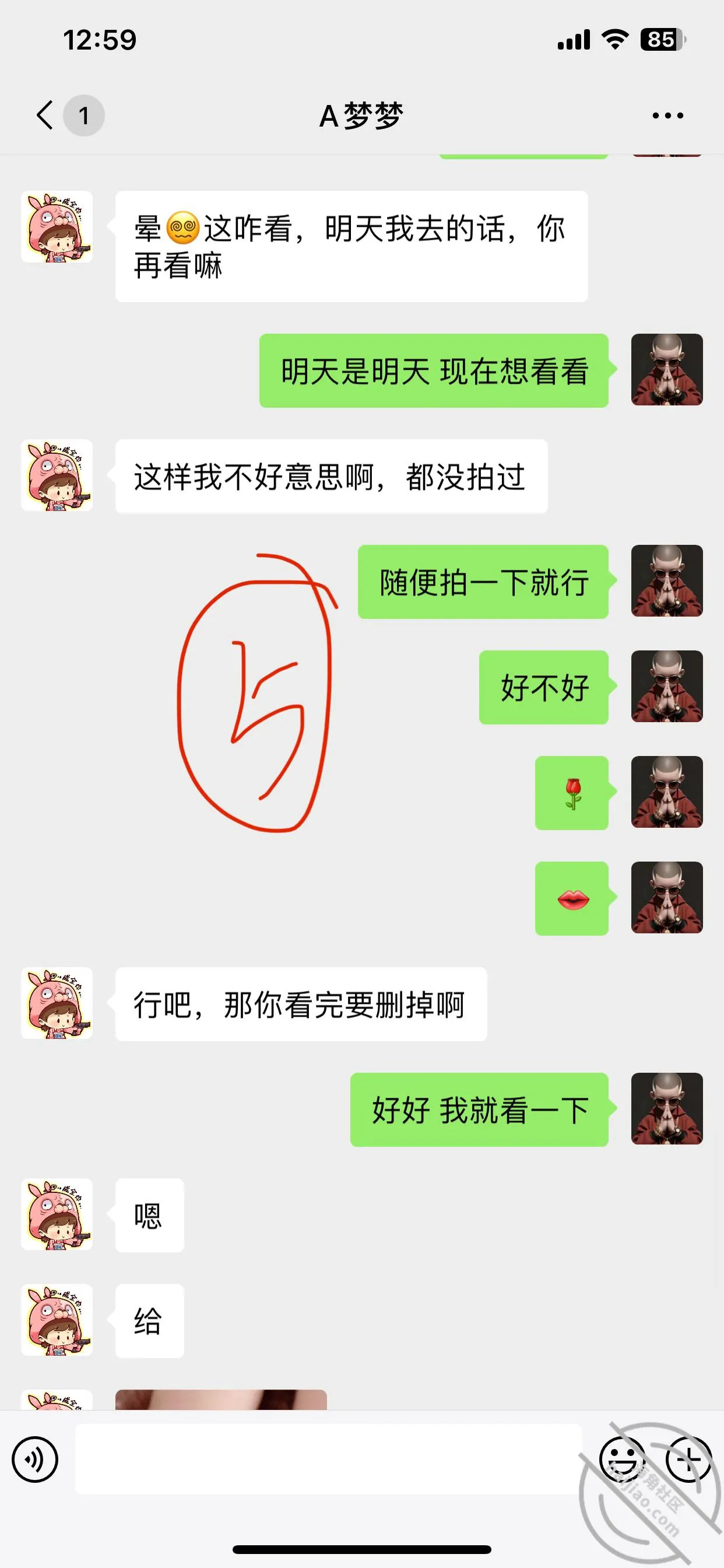This screenshot has width=724, height=1568.
Task: Tap A梦梦's avatar beside the 嗯 message
Action: (x=57, y=1214)
